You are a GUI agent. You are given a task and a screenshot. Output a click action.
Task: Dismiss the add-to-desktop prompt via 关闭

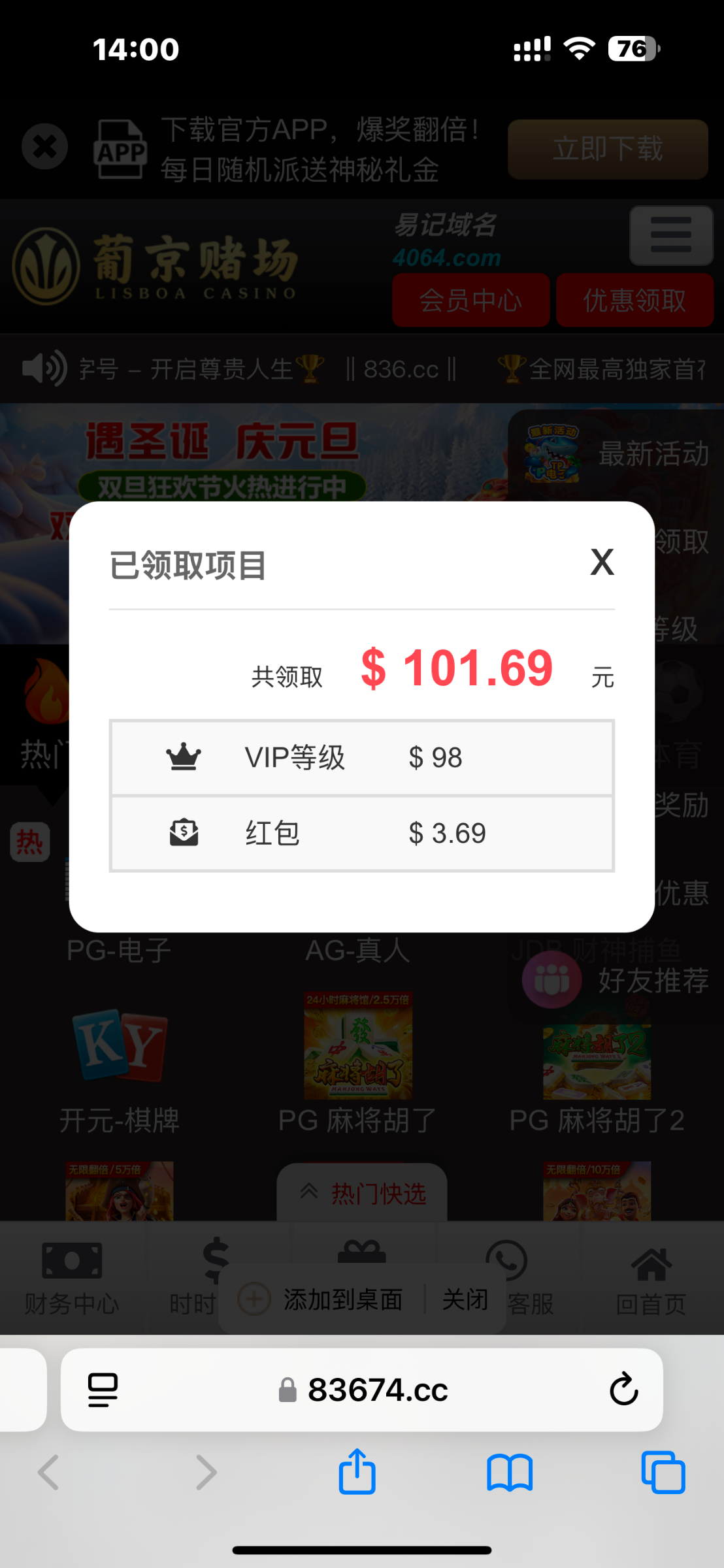(x=465, y=1299)
